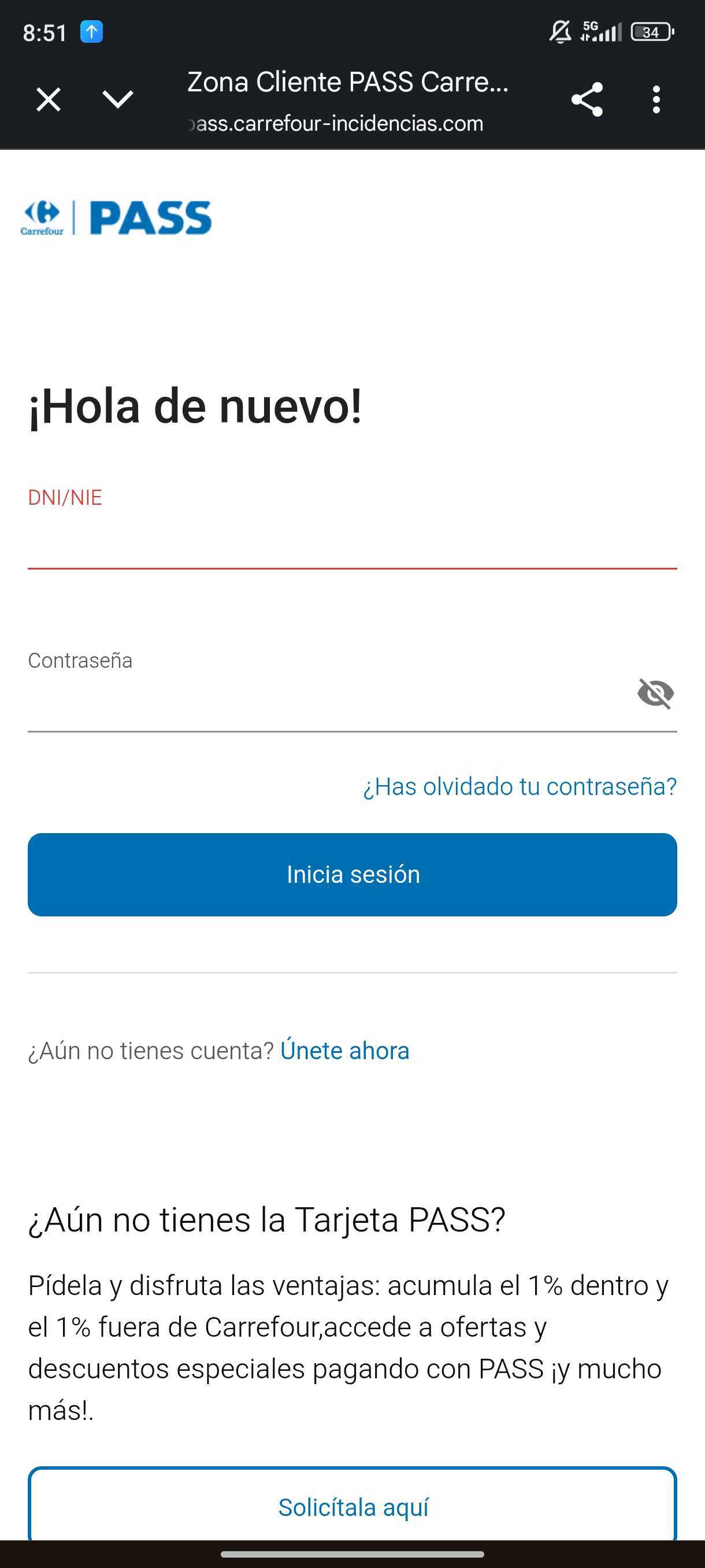Tap the battery indicator showing 34
This screenshot has height=1568, width=705.
pos(651,32)
